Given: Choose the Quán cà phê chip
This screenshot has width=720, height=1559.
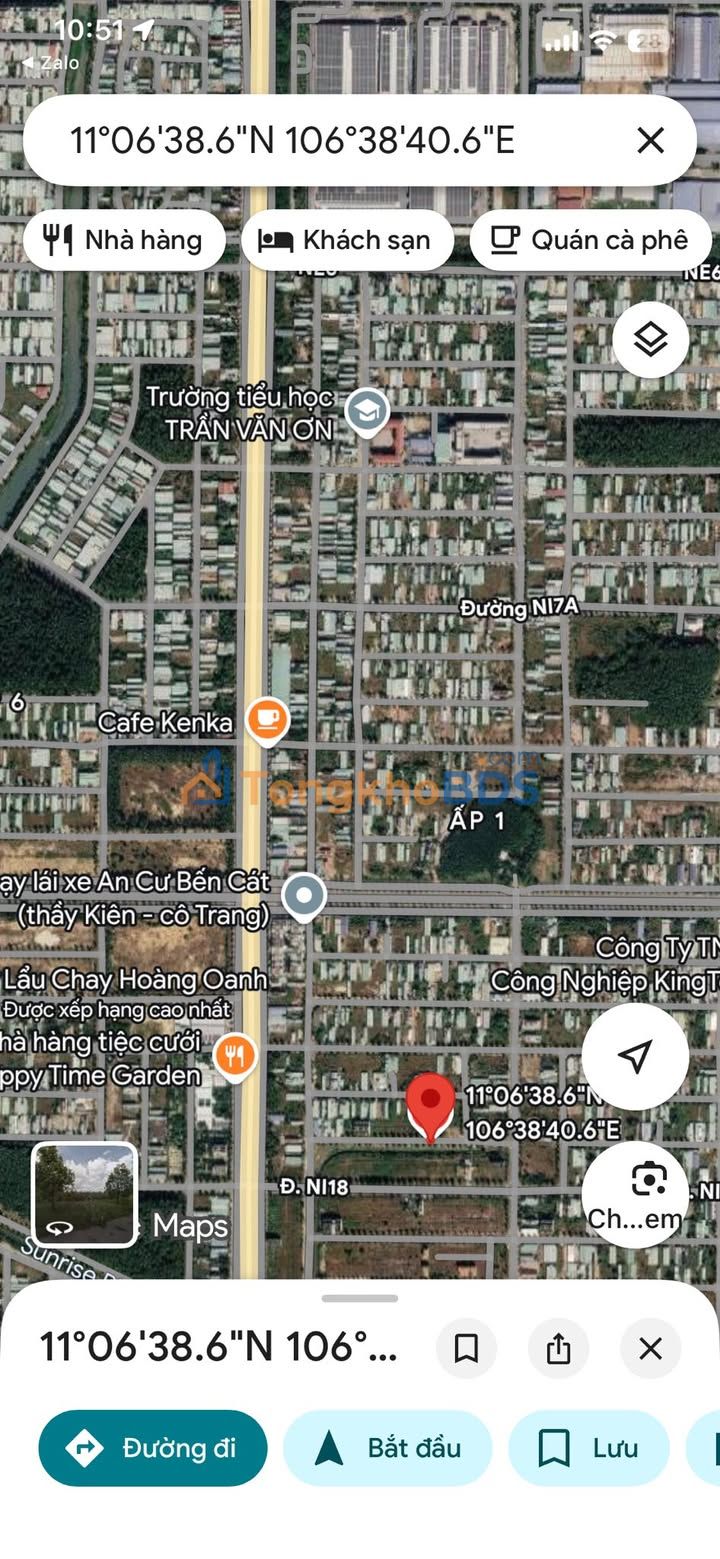Looking at the screenshot, I should 590,240.
